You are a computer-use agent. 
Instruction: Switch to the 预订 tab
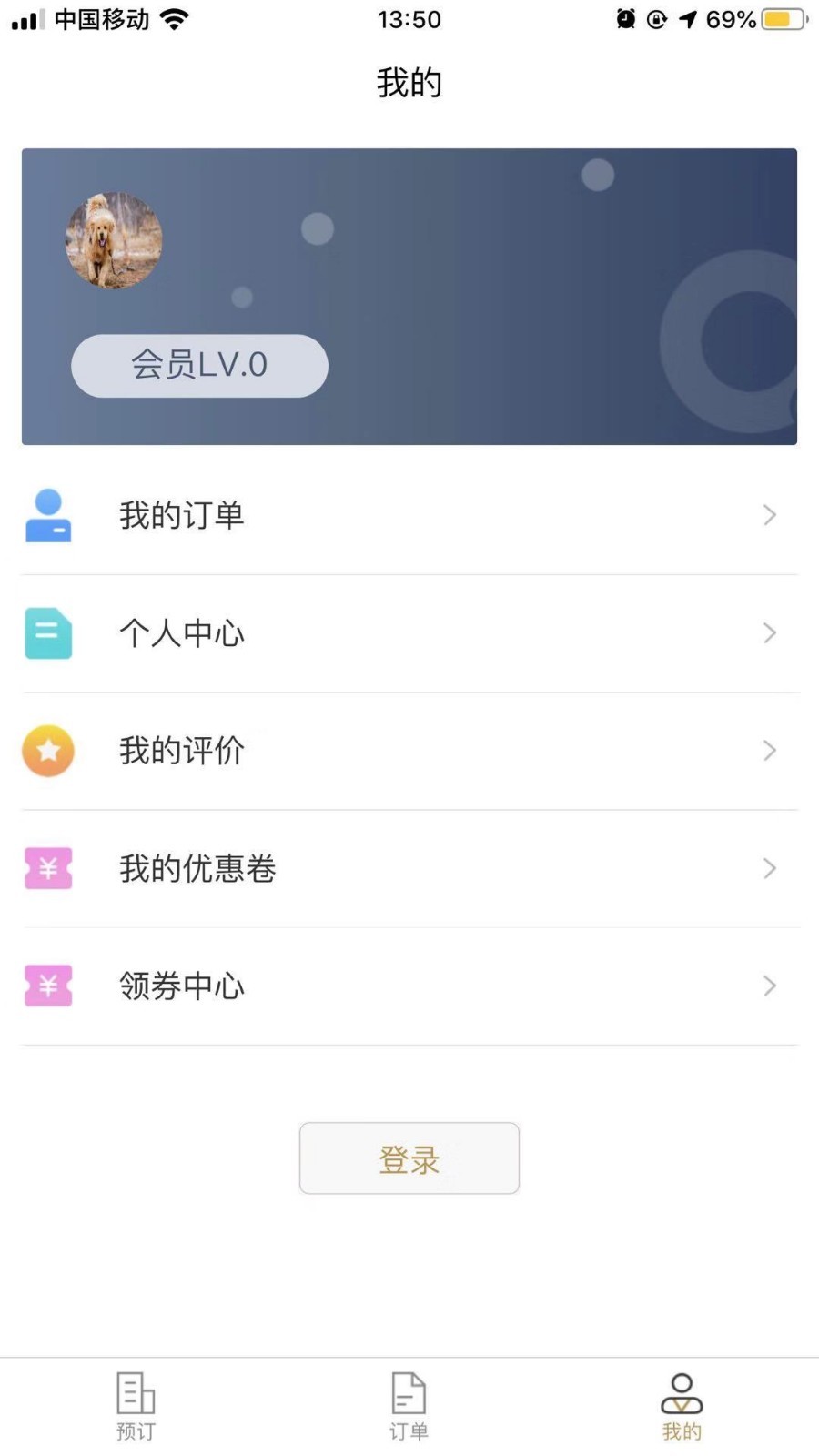click(136, 1406)
